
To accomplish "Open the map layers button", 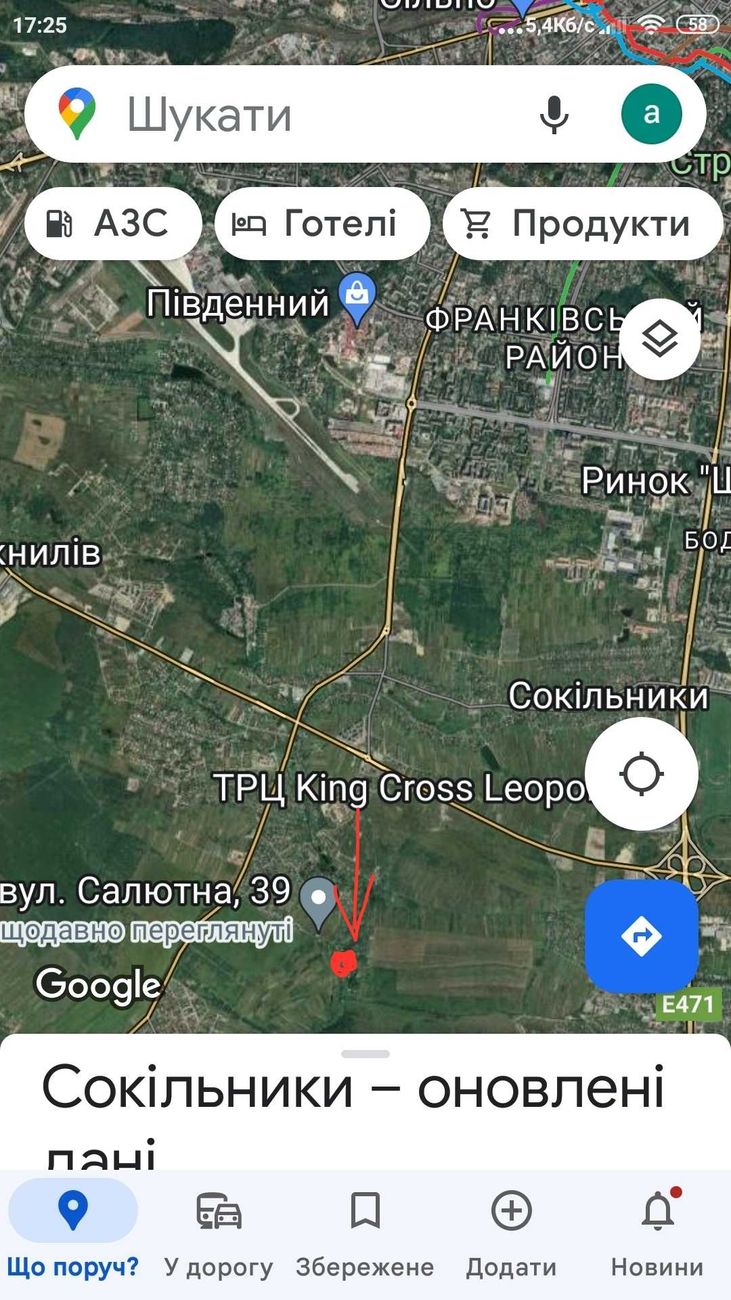I will click(x=659, y=340).
